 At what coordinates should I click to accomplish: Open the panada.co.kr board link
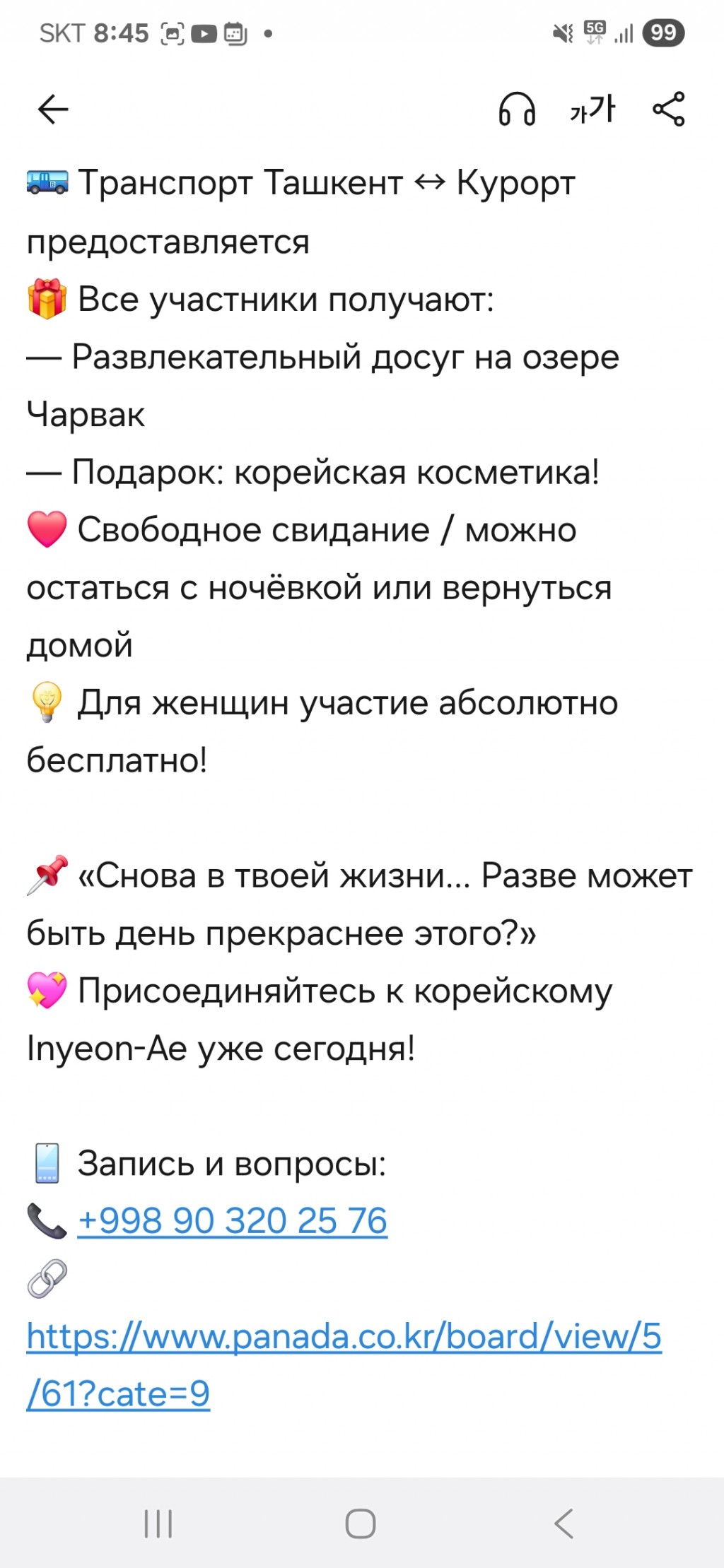[344, 1364]
